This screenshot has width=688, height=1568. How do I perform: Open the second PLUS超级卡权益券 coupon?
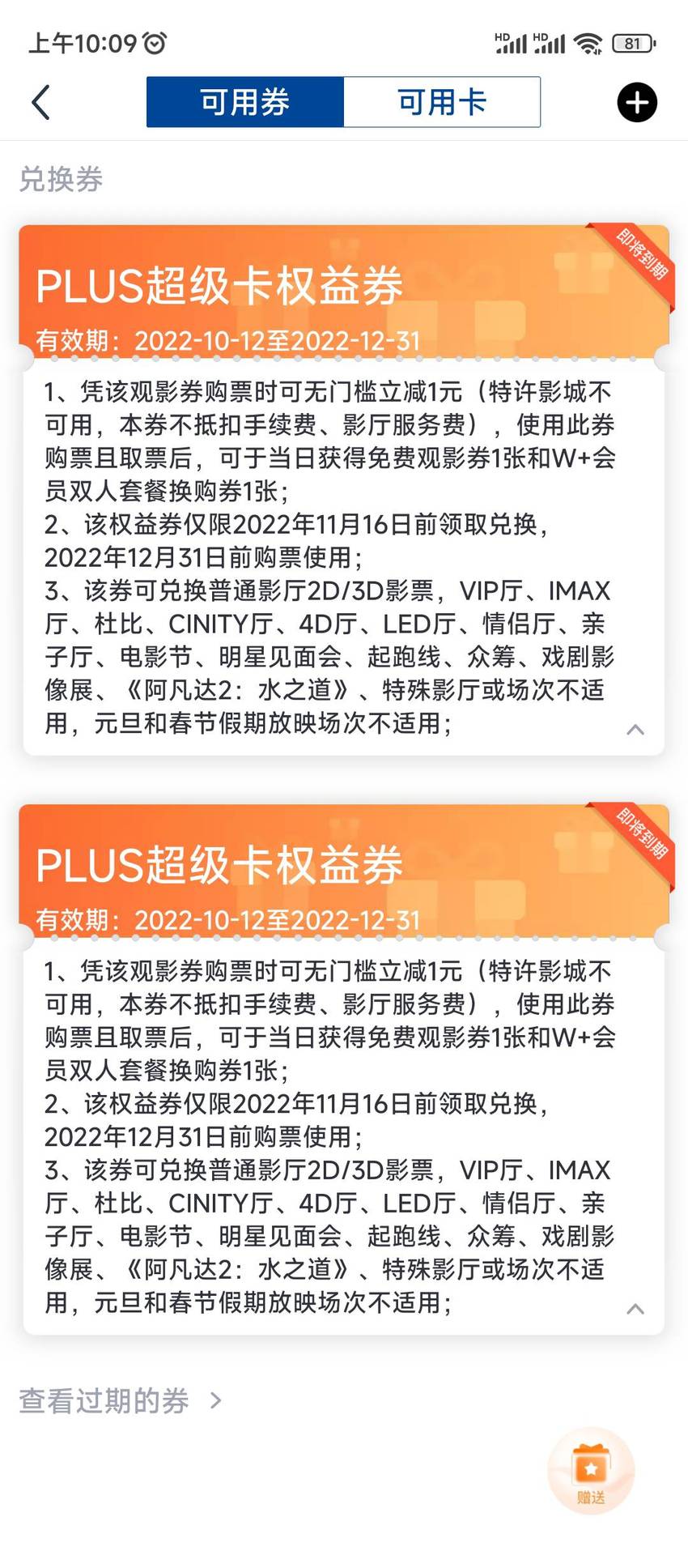coord(344,871)
